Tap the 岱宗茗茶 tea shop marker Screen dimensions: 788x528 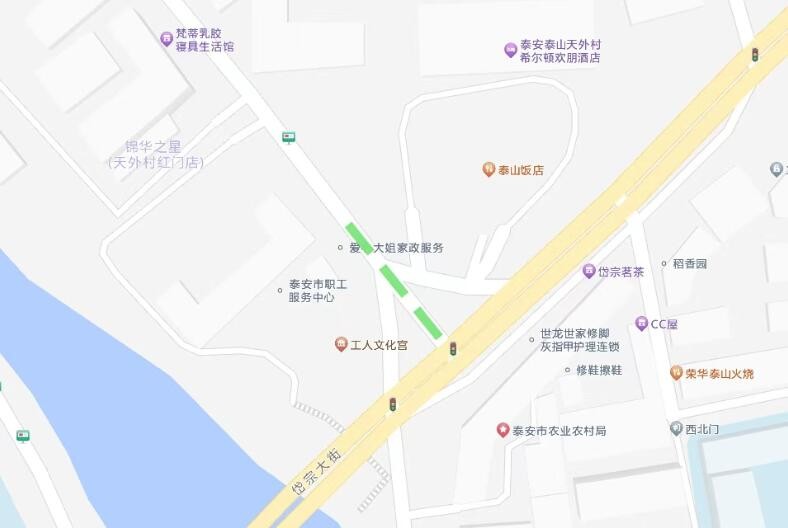tap(590, 271)
